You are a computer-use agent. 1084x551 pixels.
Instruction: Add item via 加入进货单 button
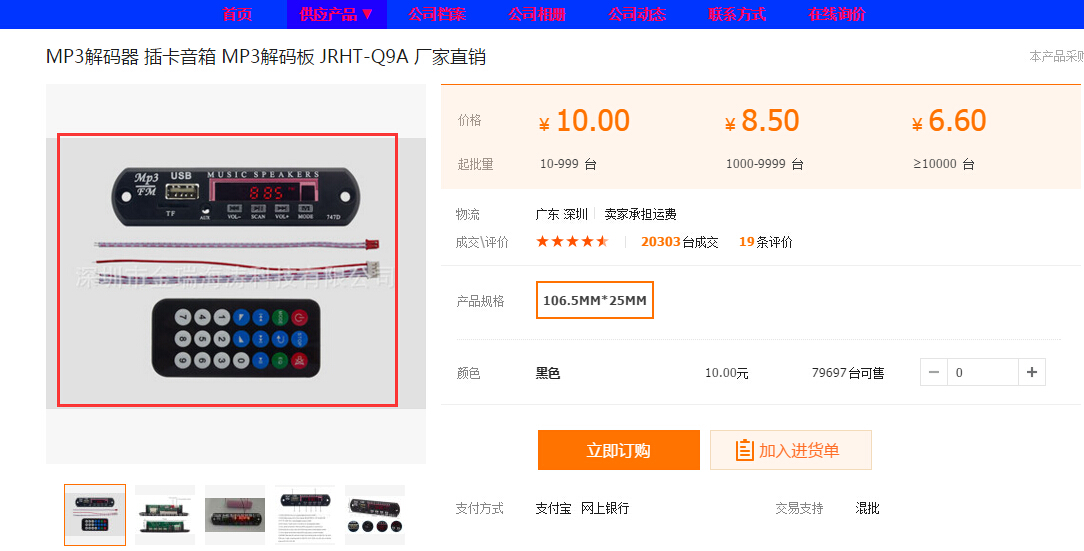click(x=790, y=450)
